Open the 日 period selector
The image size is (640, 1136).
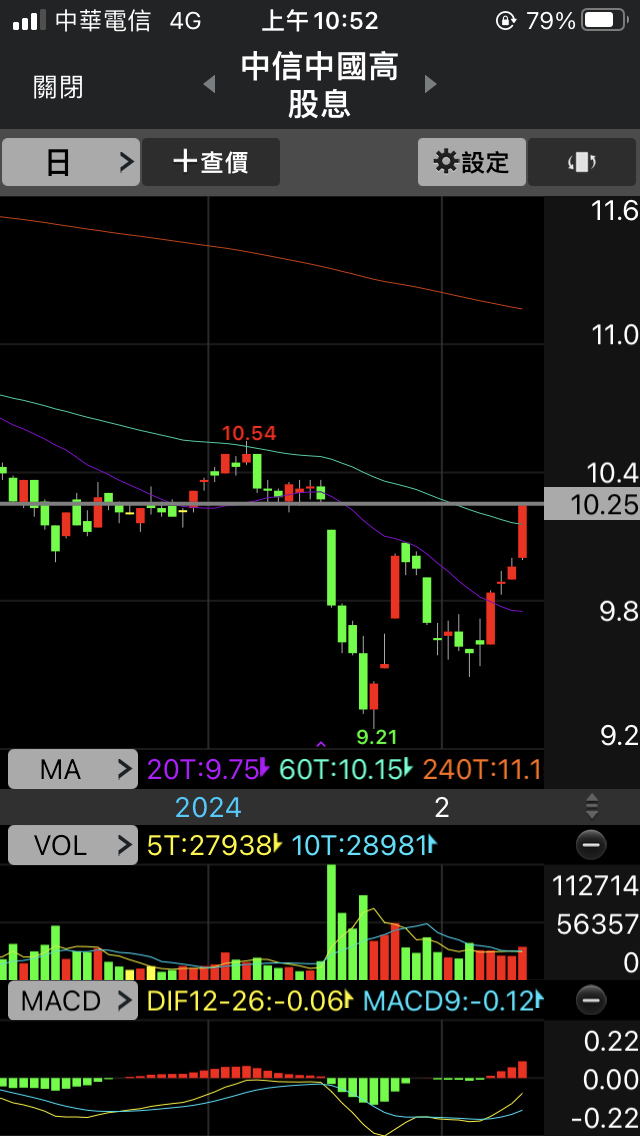tap(70, 162)
